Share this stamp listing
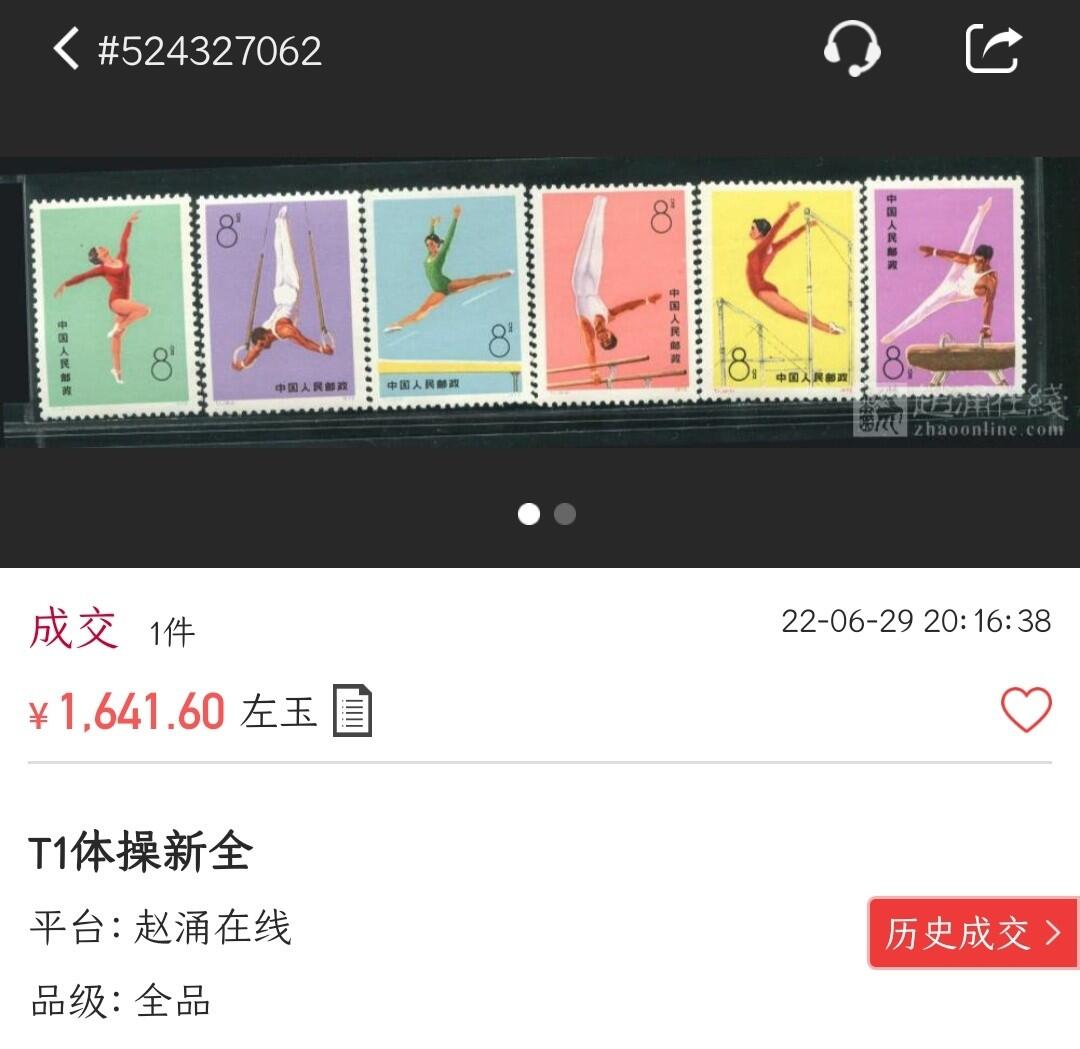This screenshot has height=1049, width=1080. [x=993, y=49]
